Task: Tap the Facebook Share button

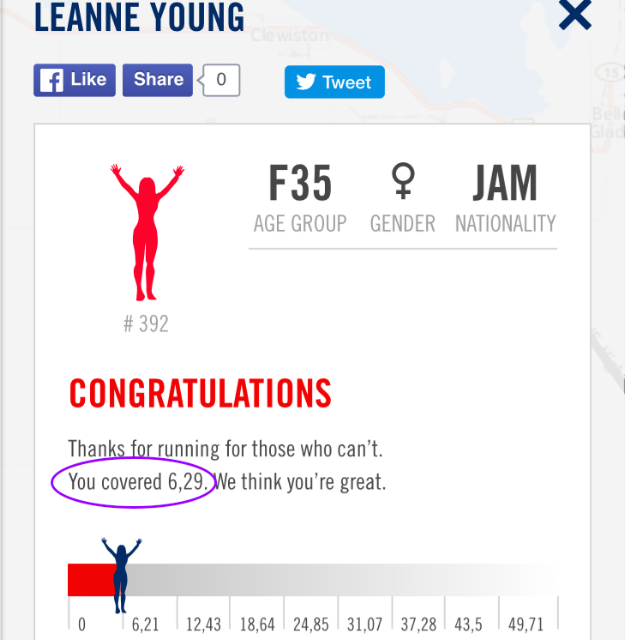Action: [x=158, y=80]
